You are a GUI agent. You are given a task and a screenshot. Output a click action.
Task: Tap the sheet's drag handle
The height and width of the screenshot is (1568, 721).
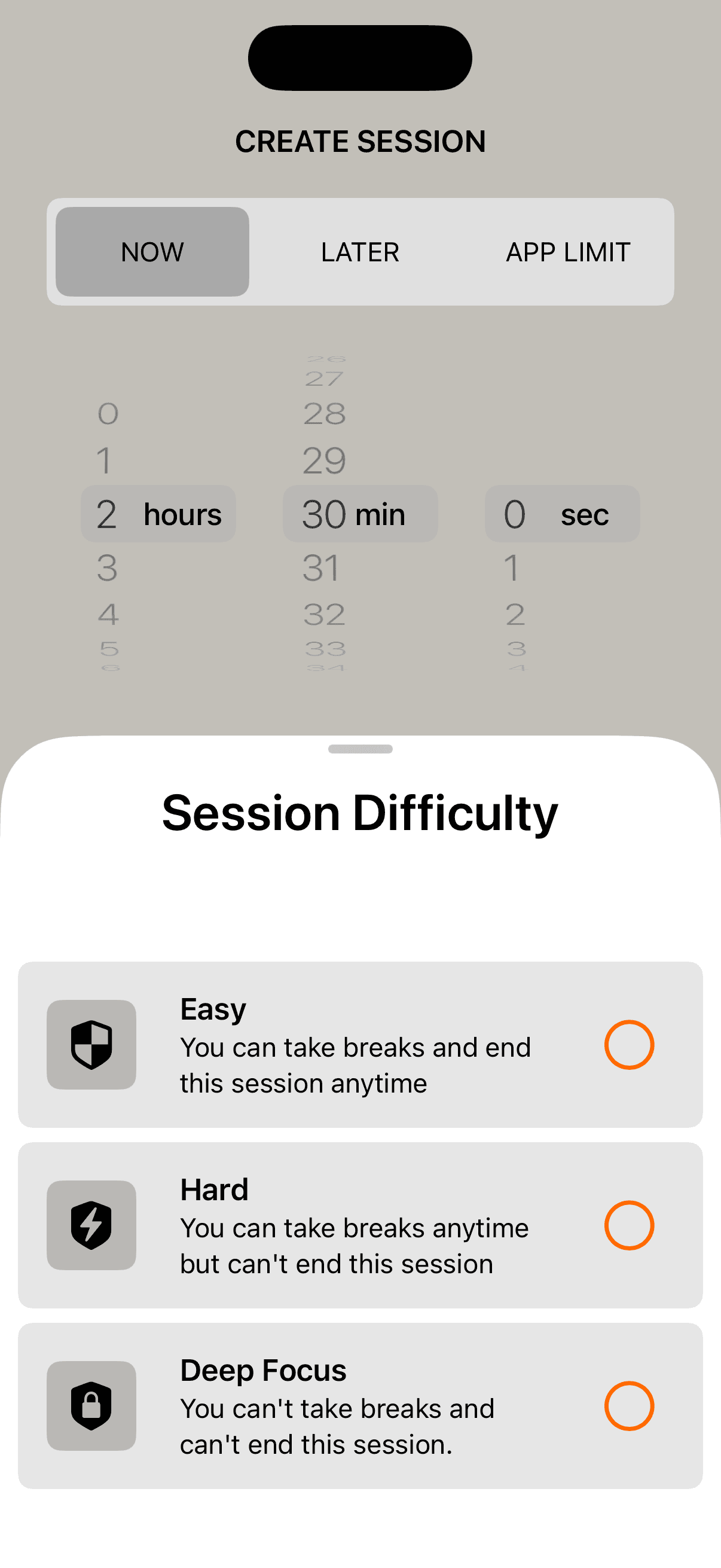[359, 749]
